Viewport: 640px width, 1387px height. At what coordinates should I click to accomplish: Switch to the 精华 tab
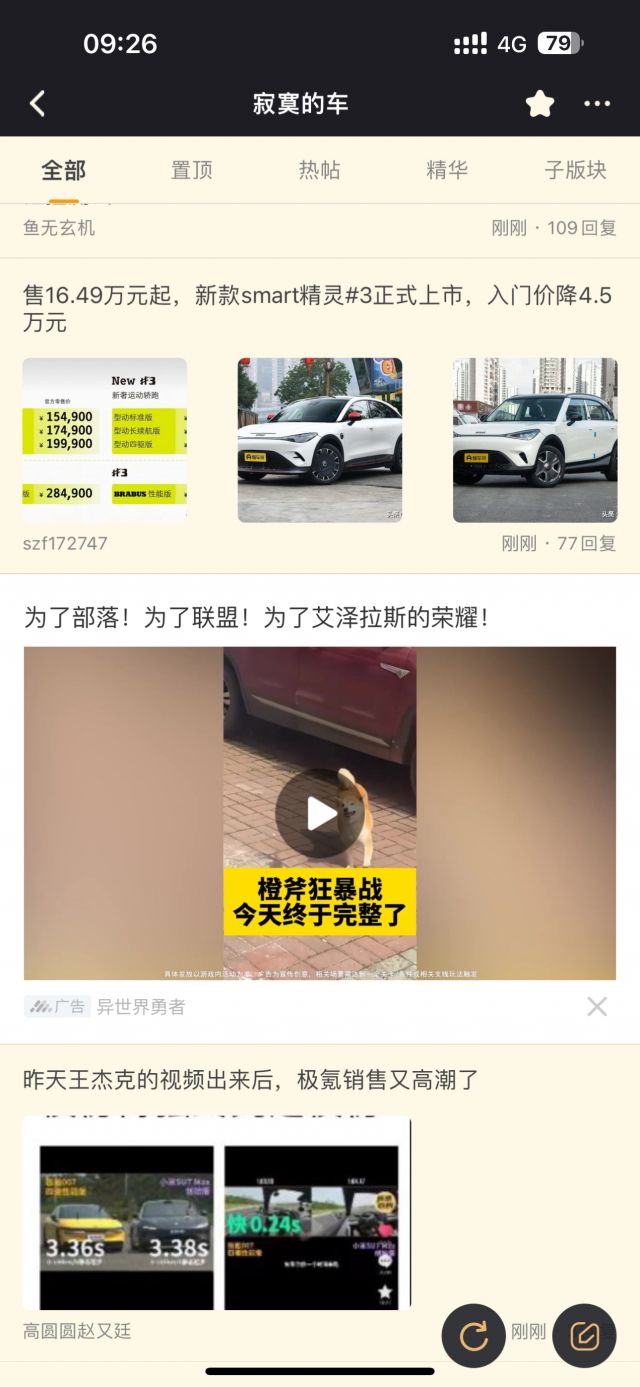[447, 170]
